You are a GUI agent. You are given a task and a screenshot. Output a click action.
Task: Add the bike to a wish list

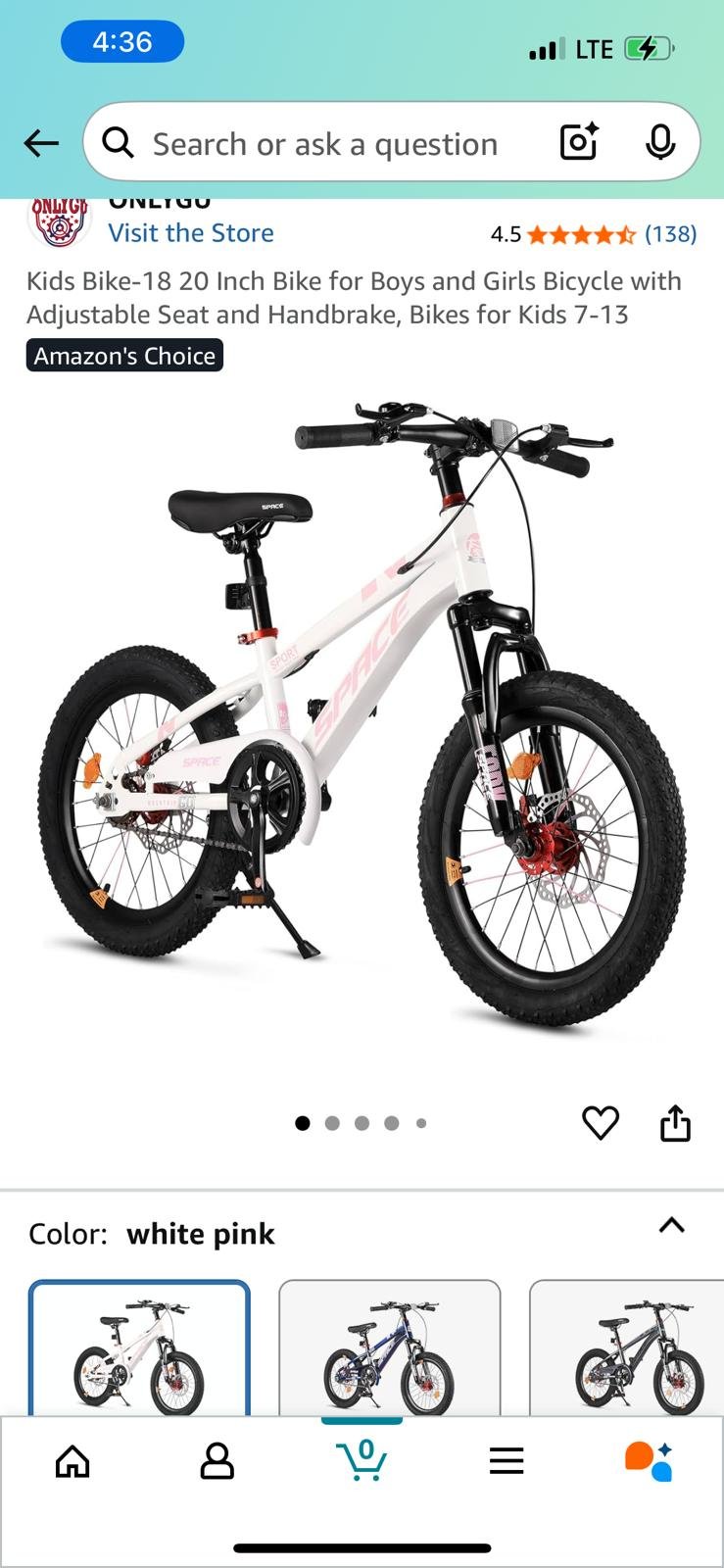(600, 1122)
